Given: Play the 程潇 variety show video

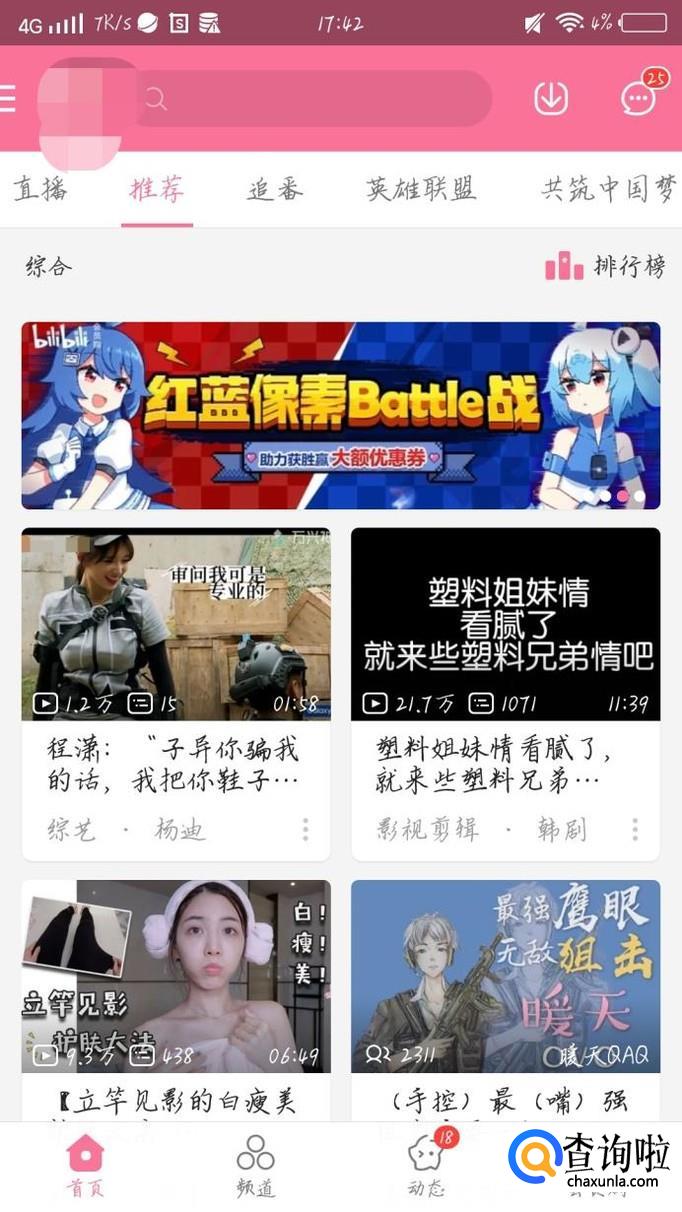Looking at the screenshot, I should coord(176,624).
